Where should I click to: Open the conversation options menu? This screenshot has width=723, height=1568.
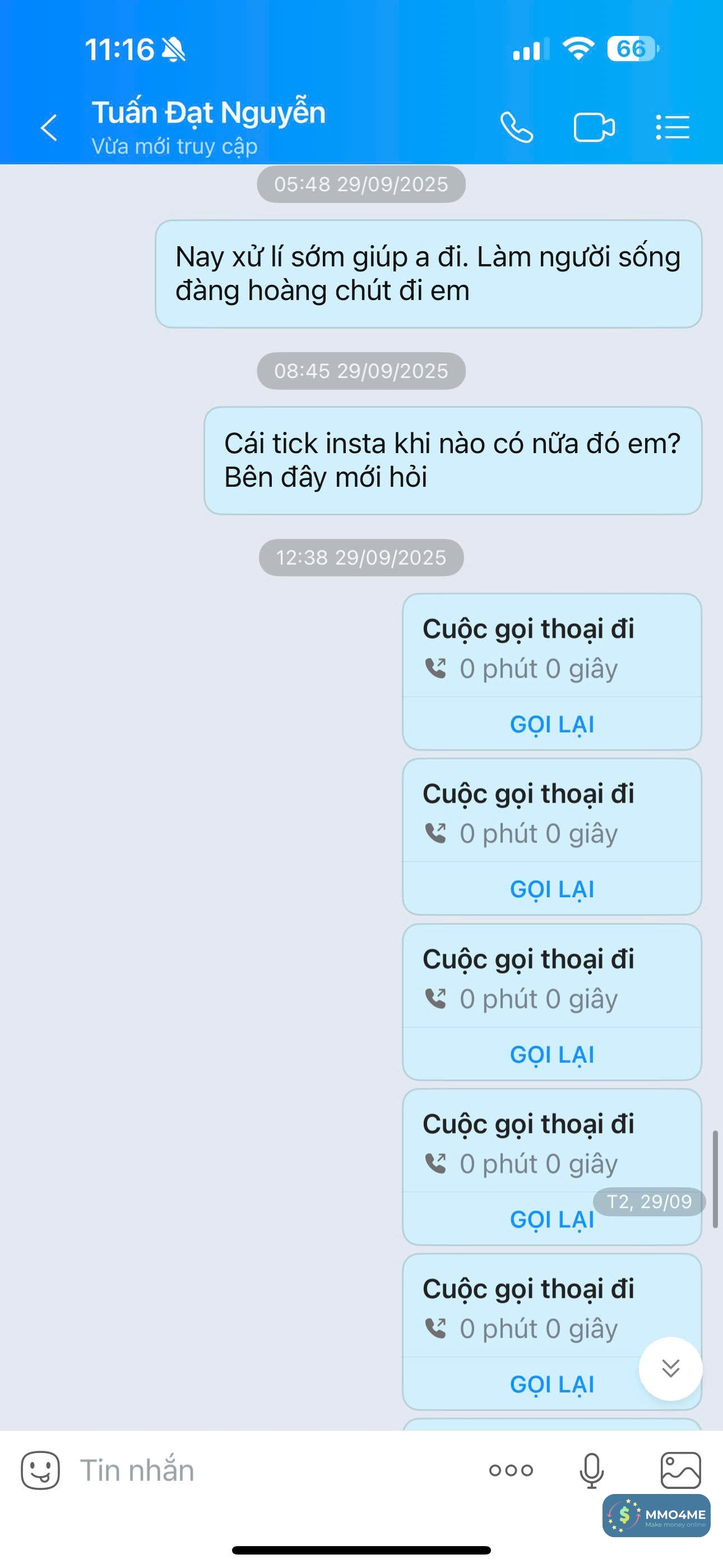[x=673, y=127]
